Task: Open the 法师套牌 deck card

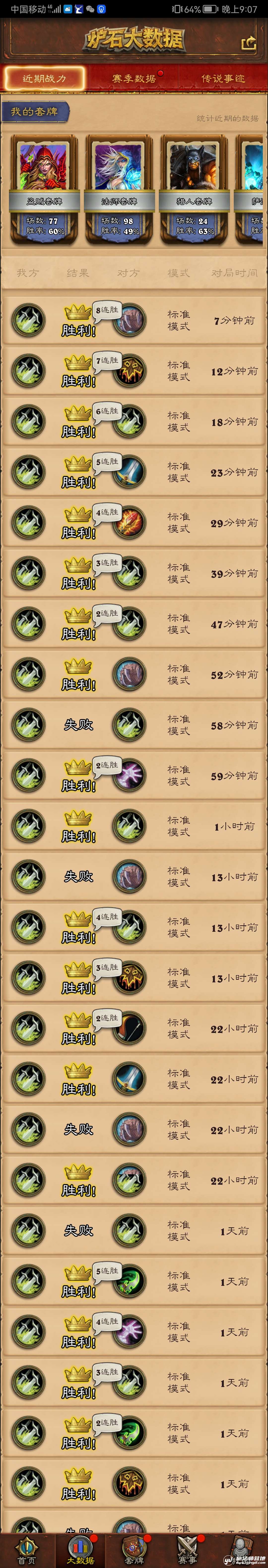Action: click(x=119, y=189)
